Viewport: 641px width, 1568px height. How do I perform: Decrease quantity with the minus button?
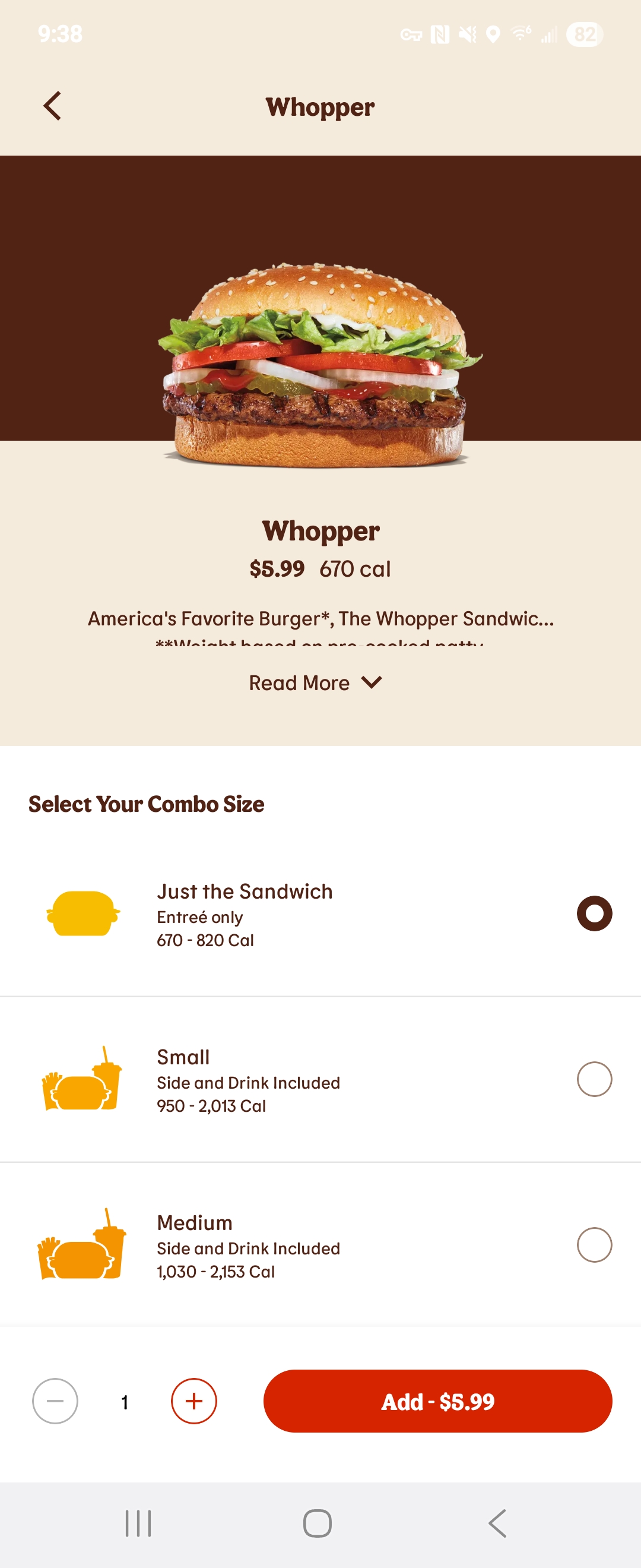coord(55,1401)
